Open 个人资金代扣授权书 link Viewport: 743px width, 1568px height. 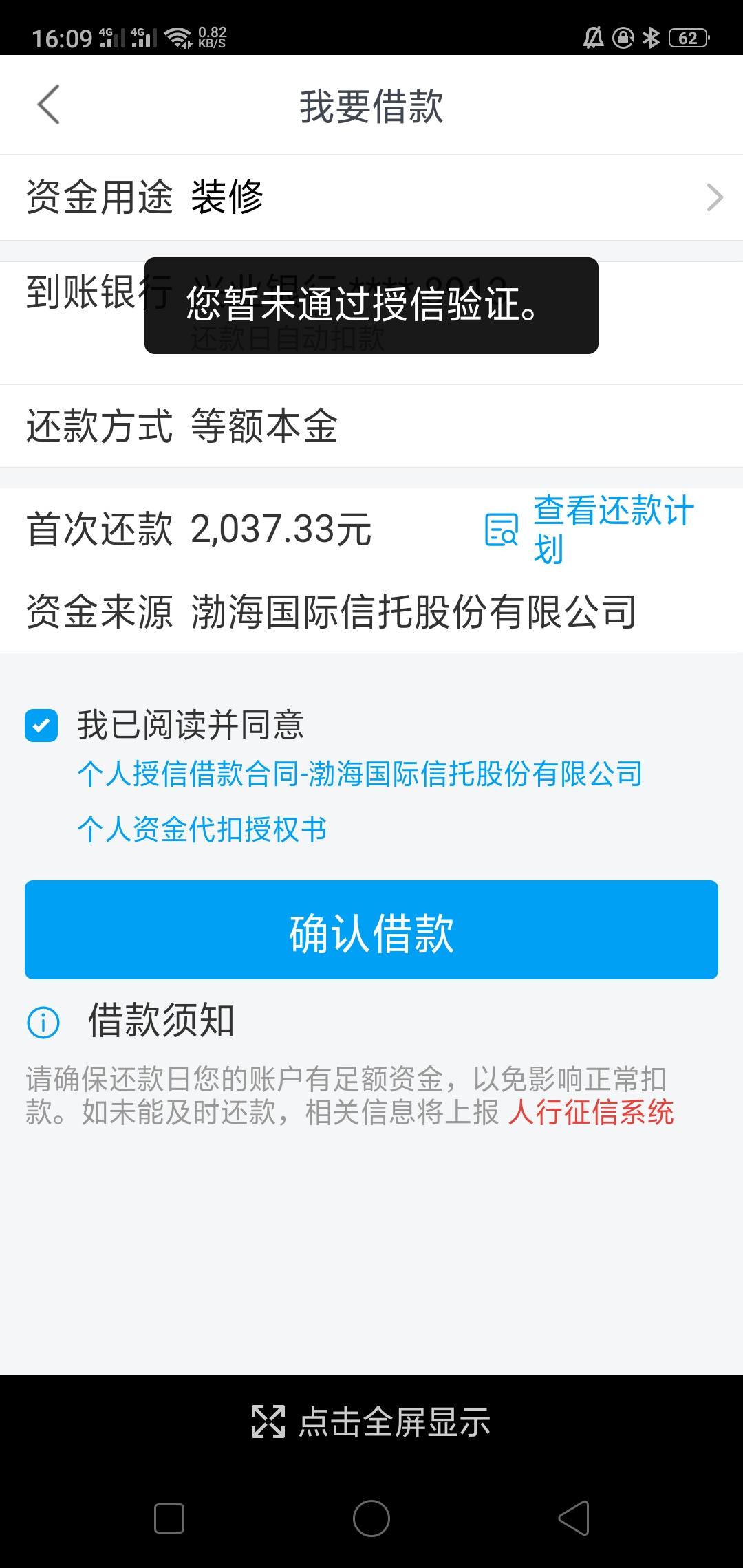click(202, 829)
